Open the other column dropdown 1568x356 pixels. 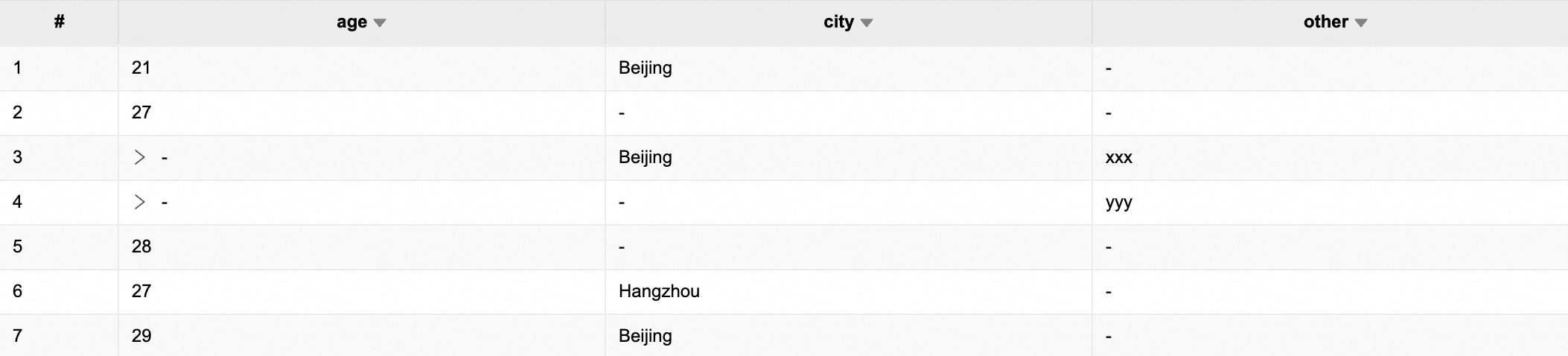[x=1361, y=23]
